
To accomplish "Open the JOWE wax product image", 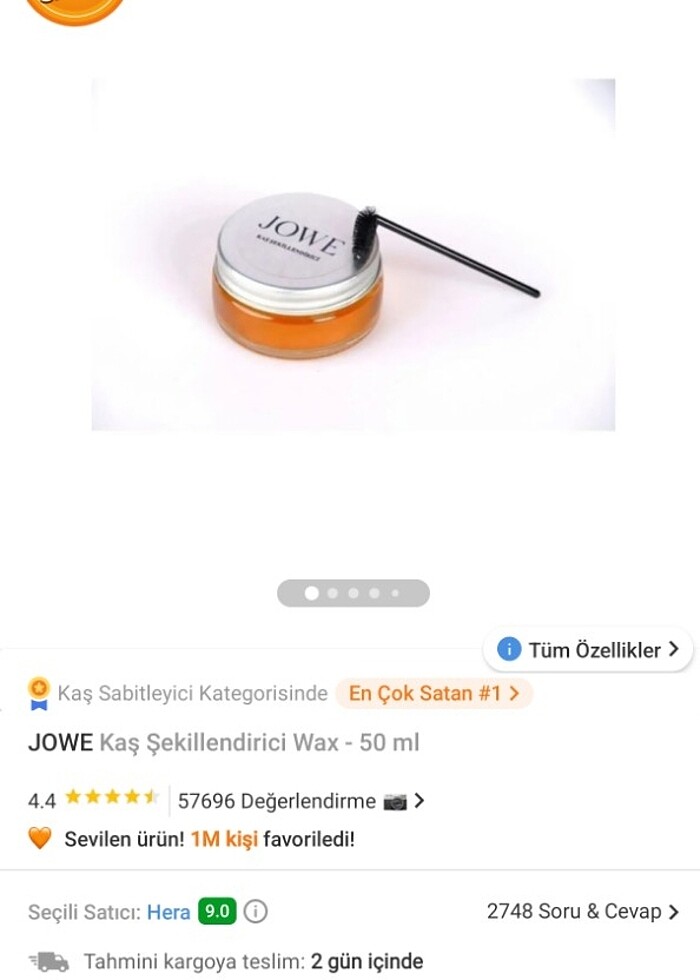I will pyautogui.click(x=353, y=255).
